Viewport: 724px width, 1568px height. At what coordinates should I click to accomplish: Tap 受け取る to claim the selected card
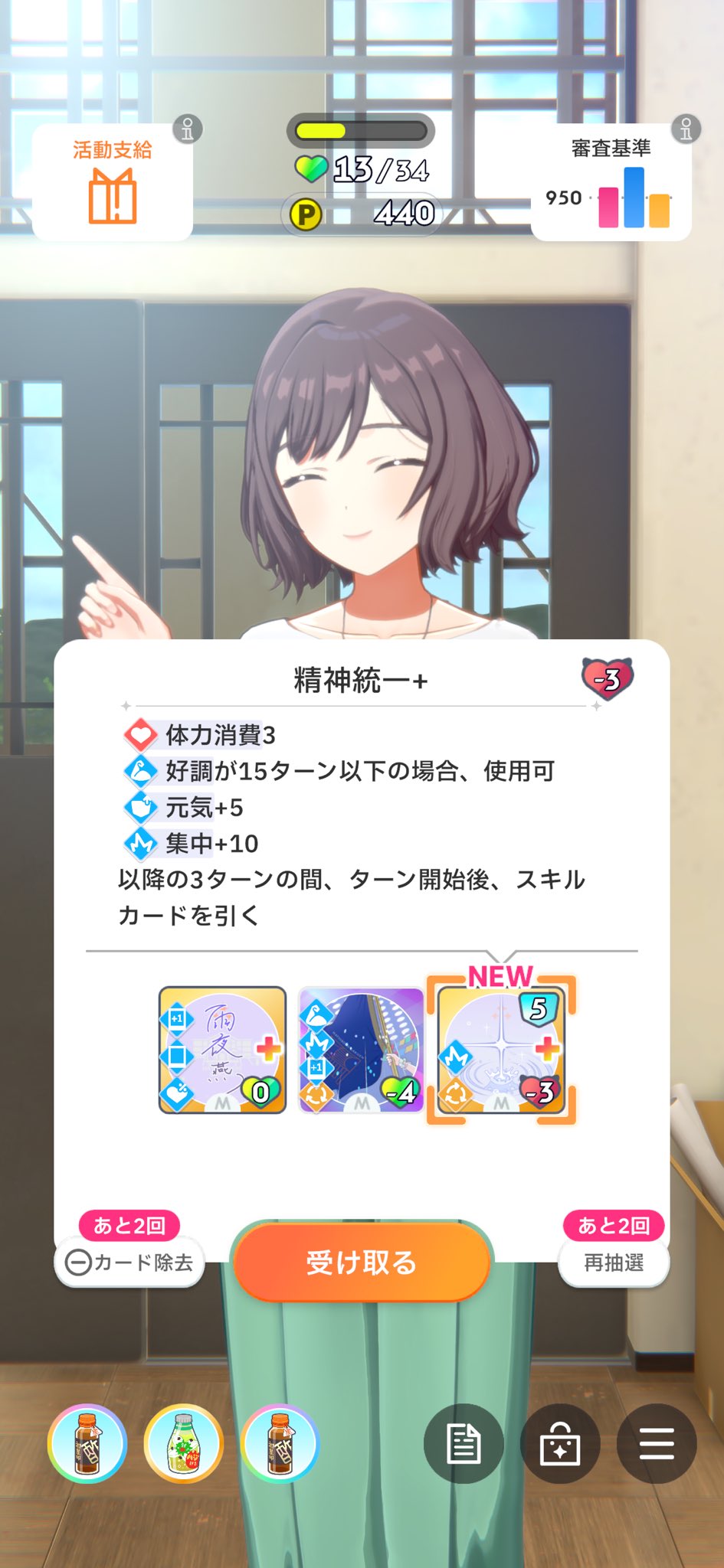(361, 1262)
